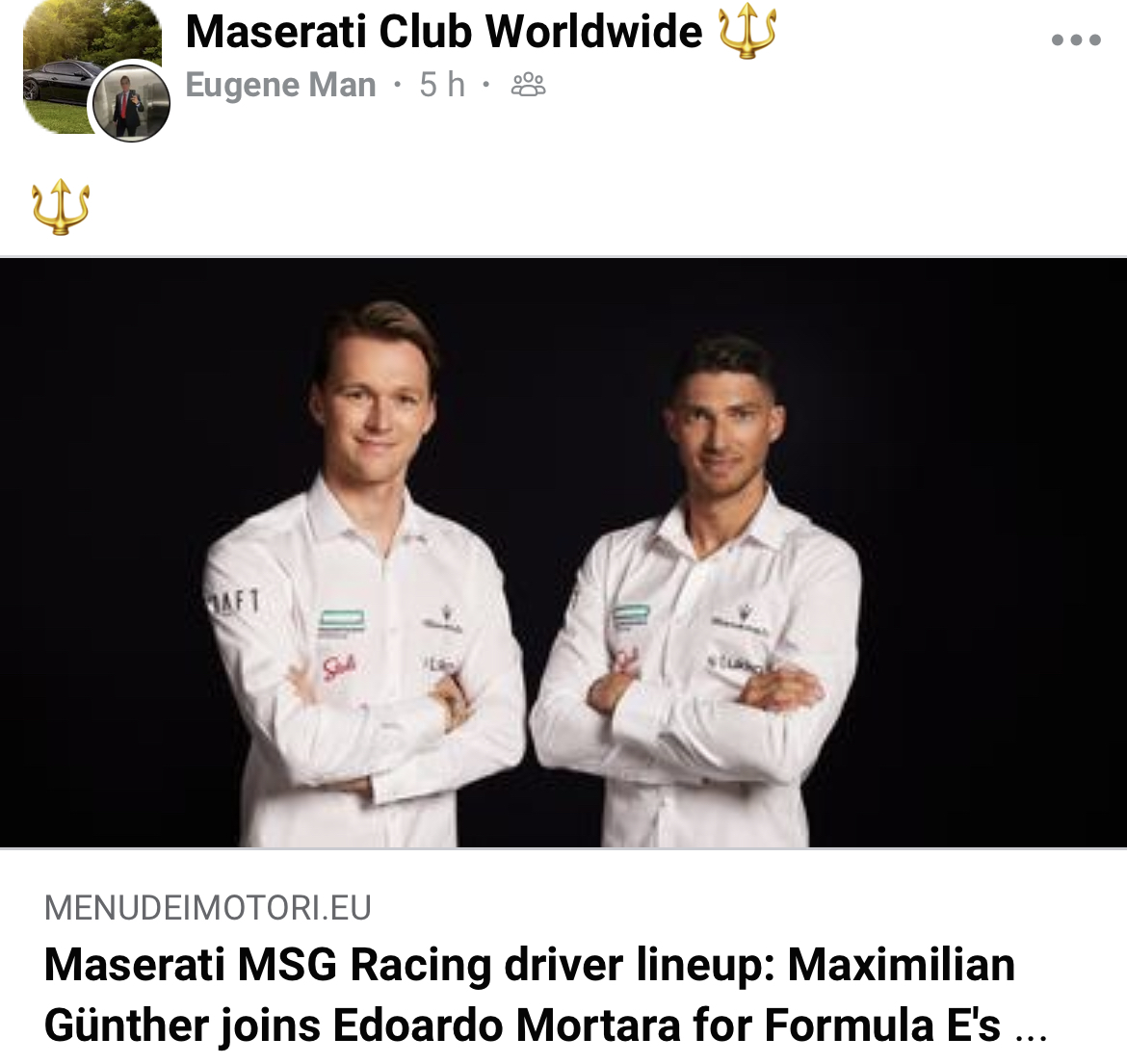Open the post's three-dot options menu

[x=1076, y=40]
